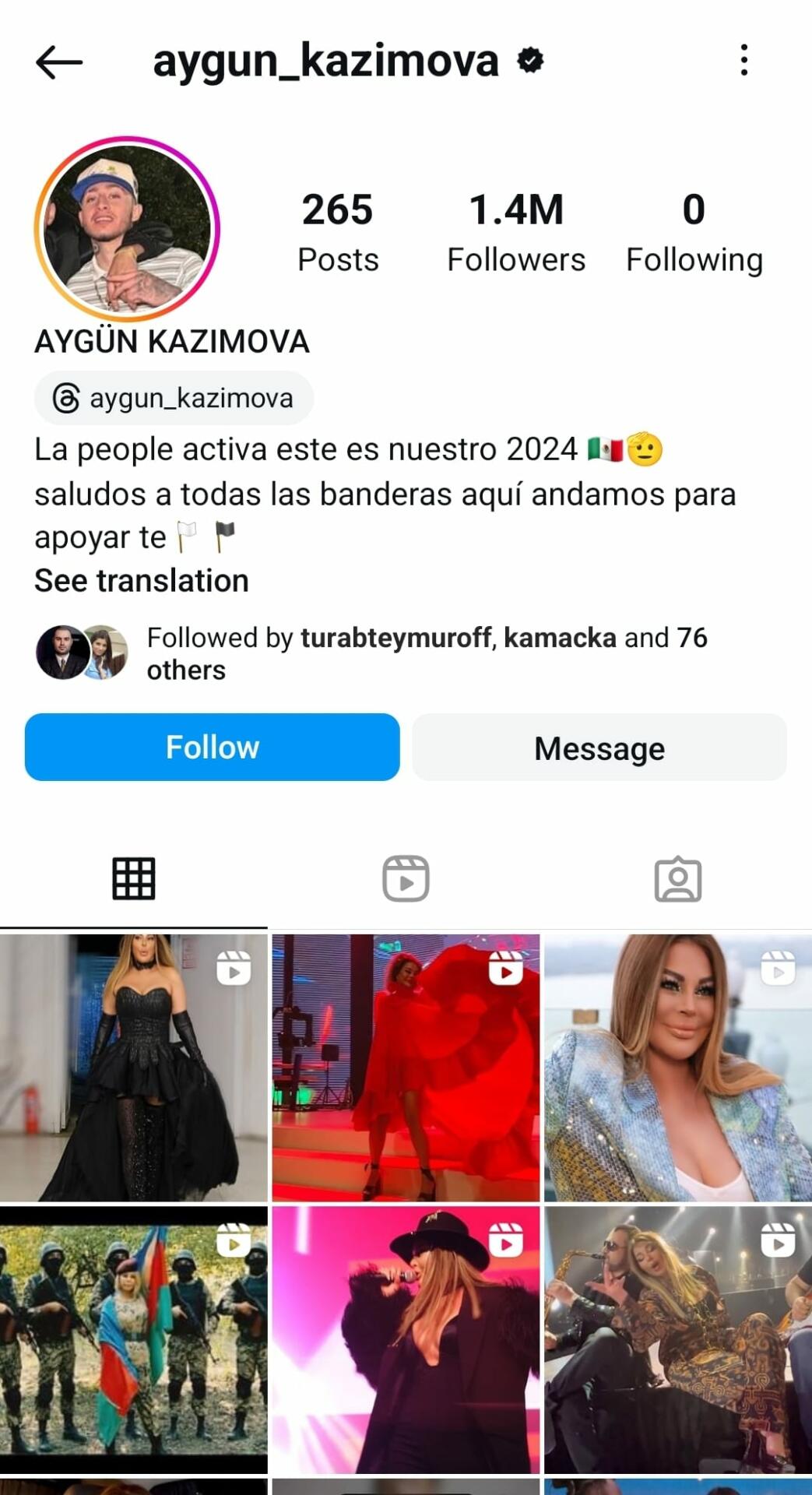Open the aygun_kazimova Threads profile chip

[x=174, y=399]
